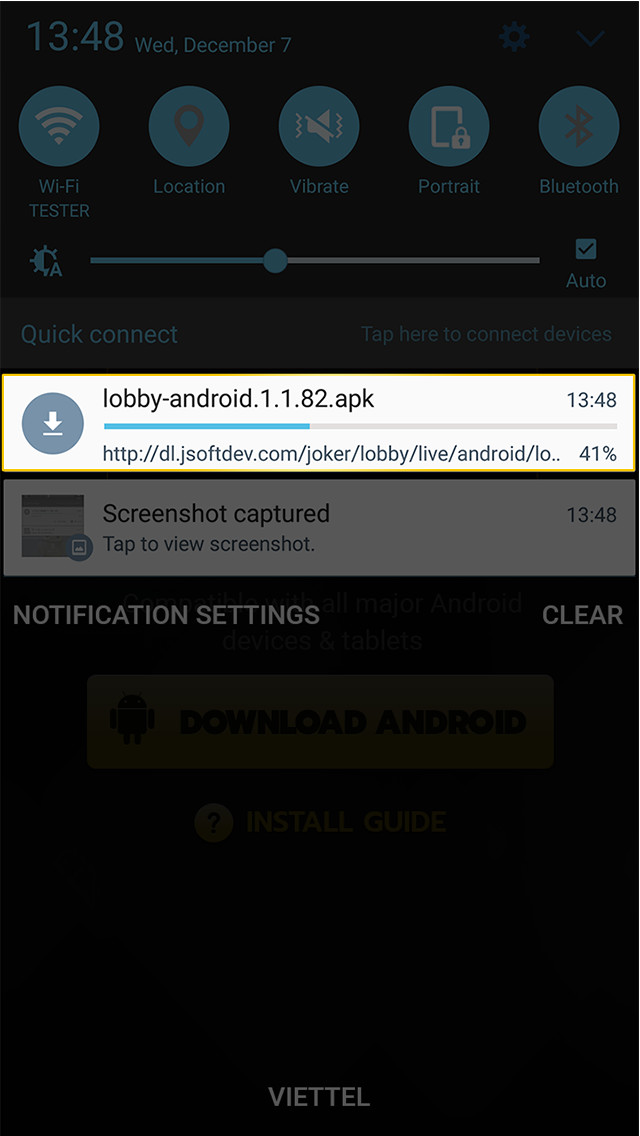This screenshot has width=640, height=1136.
Task: Switch the Vibrate sound mode toggle
Action: click(319, 127)
